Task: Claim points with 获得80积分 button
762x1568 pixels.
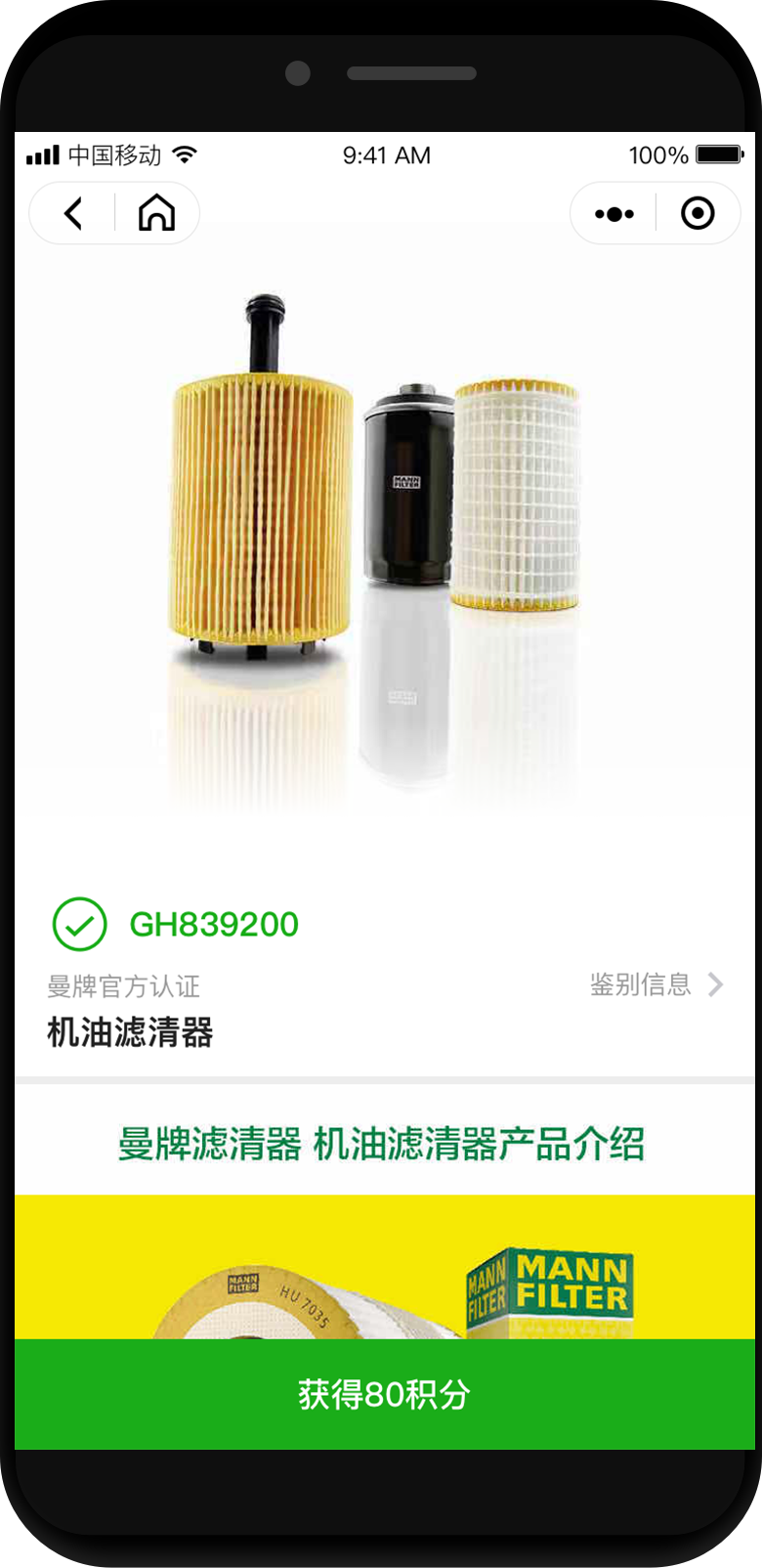Action: click(x=385, y=1394)
